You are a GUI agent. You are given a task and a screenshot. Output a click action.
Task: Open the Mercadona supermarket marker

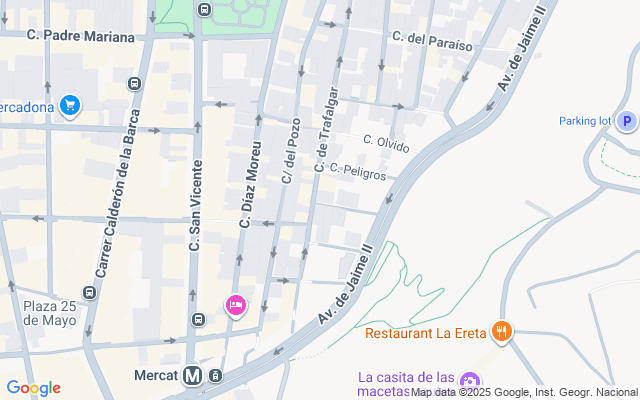(x=69, y=104)
